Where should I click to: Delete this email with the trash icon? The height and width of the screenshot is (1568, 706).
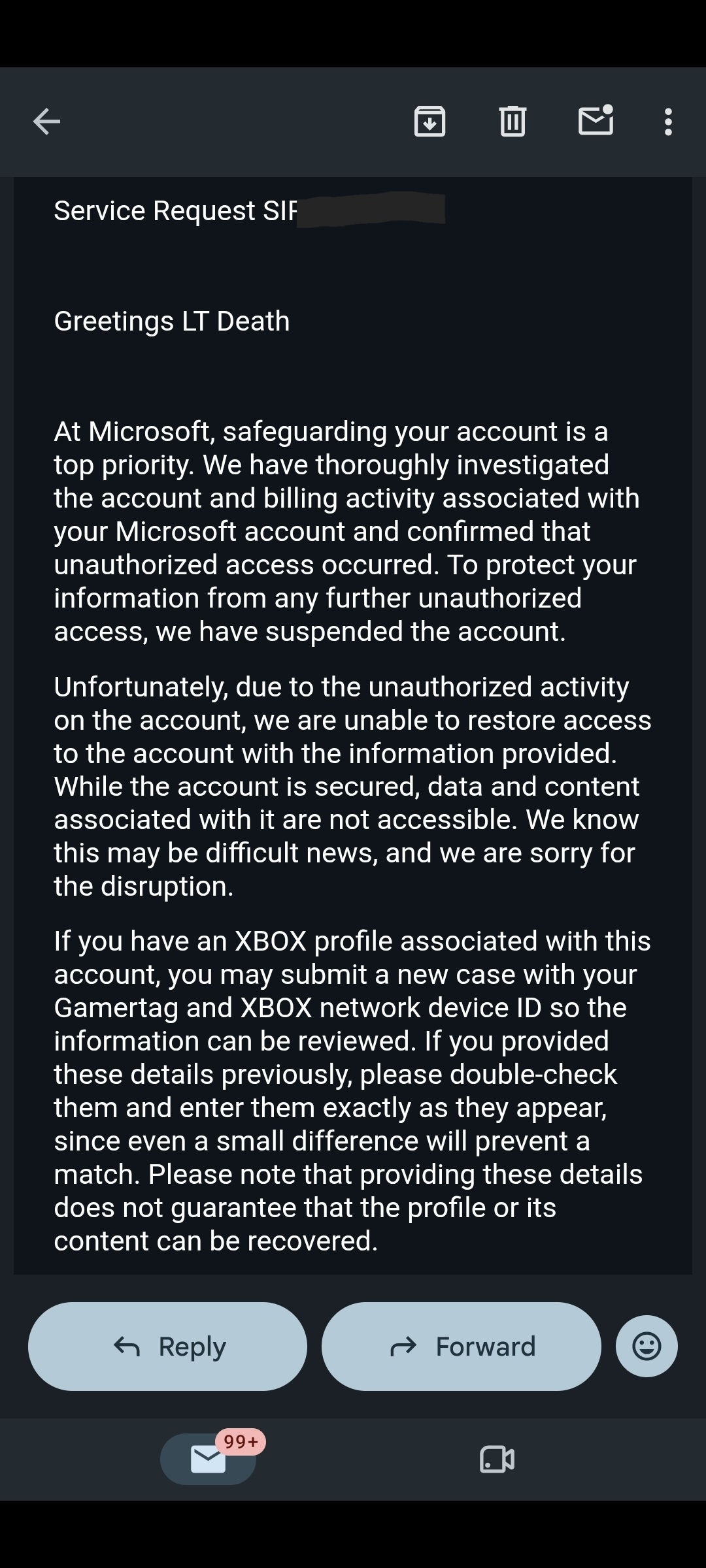click(x=513, y=122)
